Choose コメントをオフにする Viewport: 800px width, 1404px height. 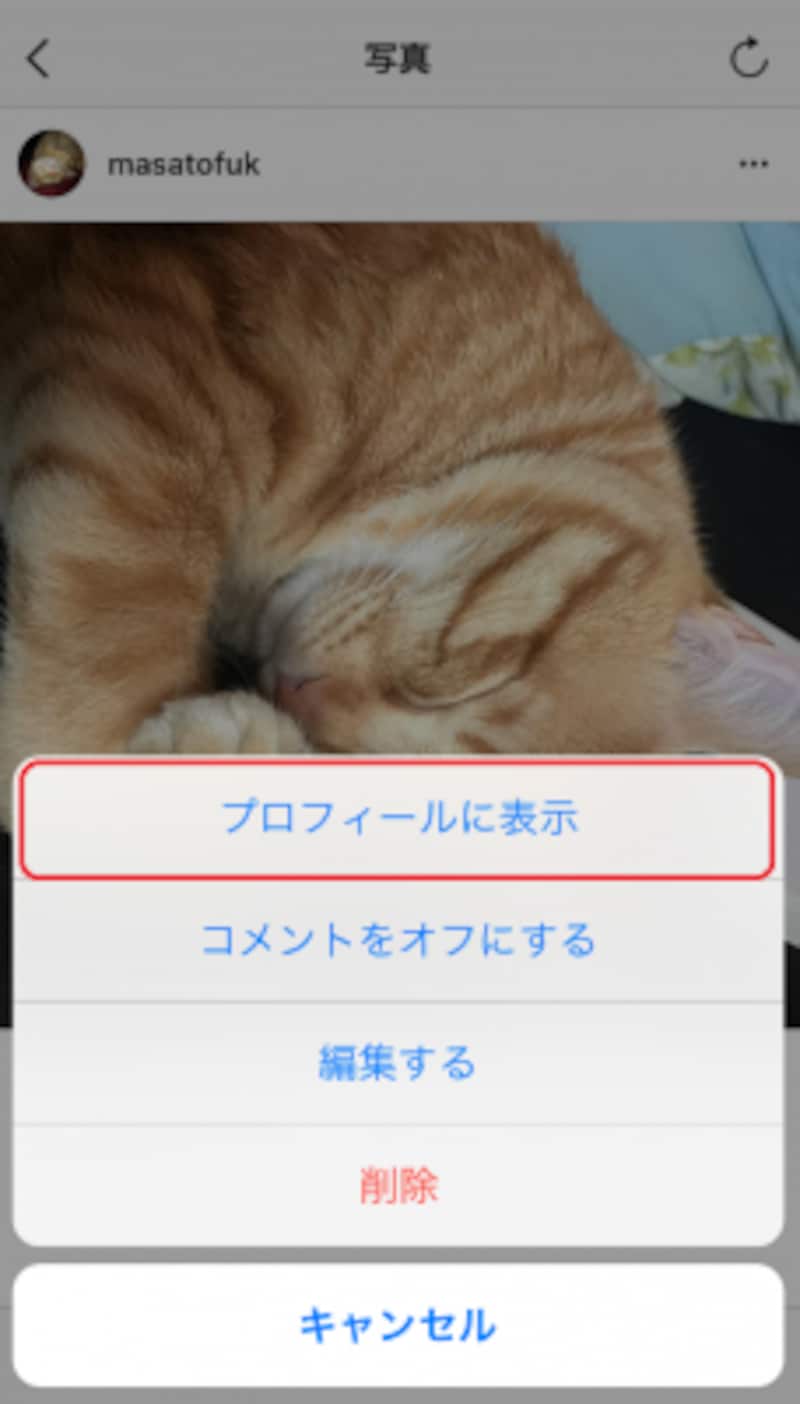[398, 941]
